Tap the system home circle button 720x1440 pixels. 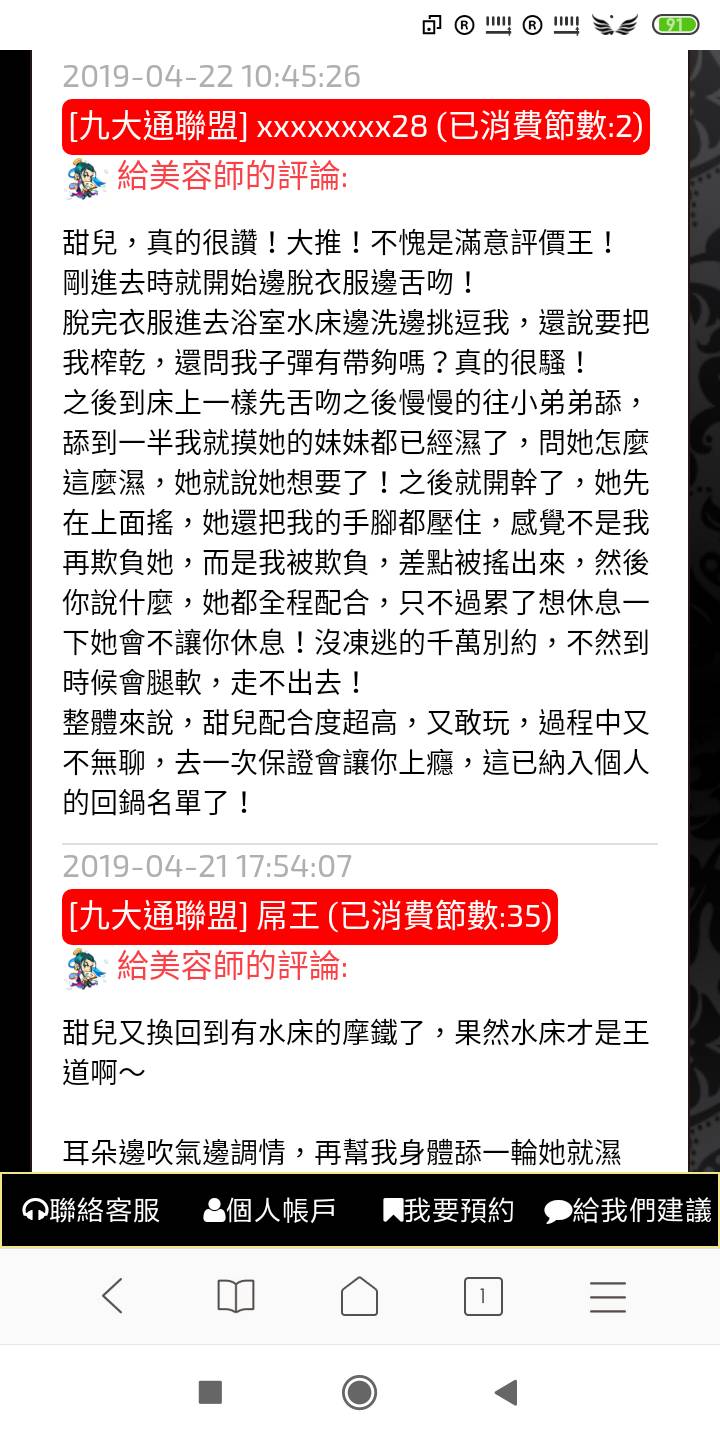pos(359,1392)
